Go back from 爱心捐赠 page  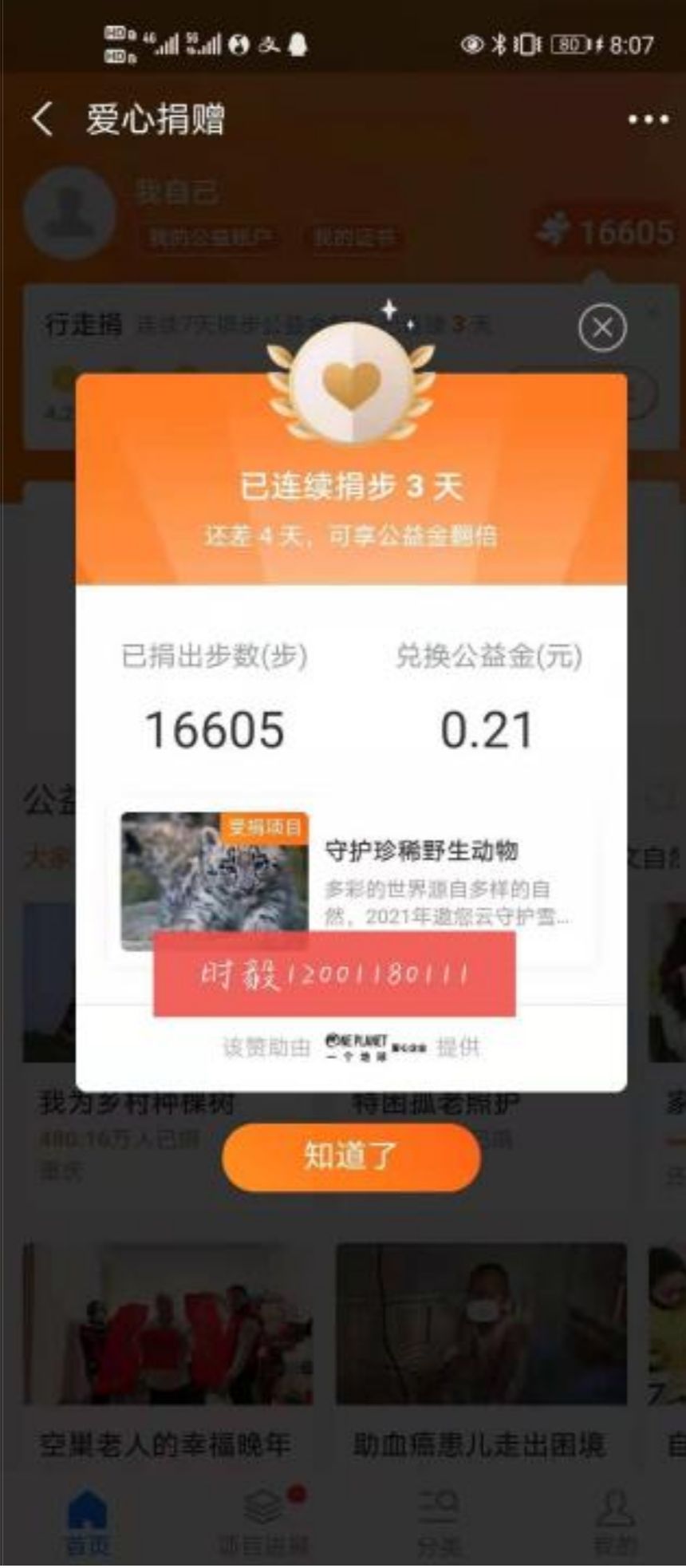pos(41,120)
